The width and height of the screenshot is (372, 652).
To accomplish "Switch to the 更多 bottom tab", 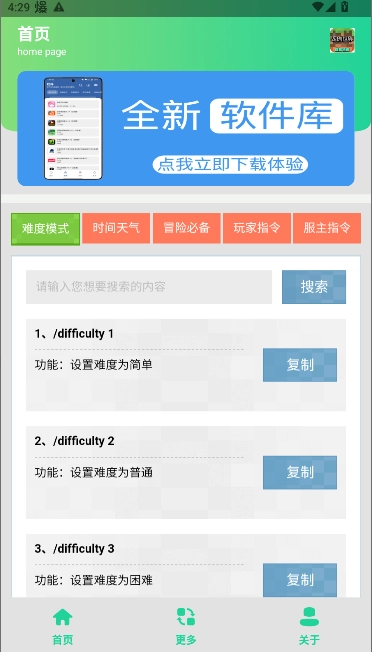I will tap(186, 626).
